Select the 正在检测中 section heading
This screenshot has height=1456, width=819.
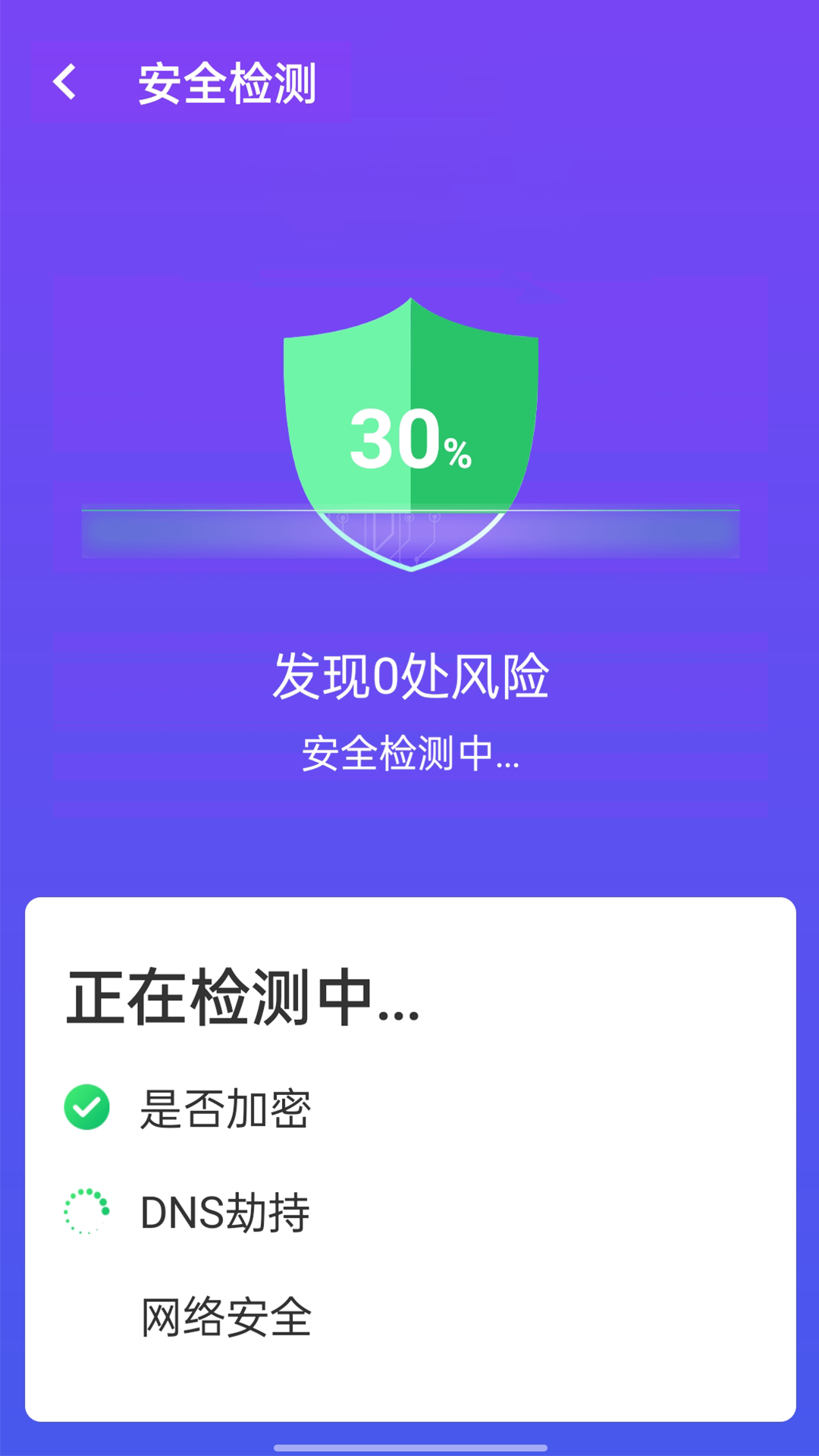click(243, 993)
